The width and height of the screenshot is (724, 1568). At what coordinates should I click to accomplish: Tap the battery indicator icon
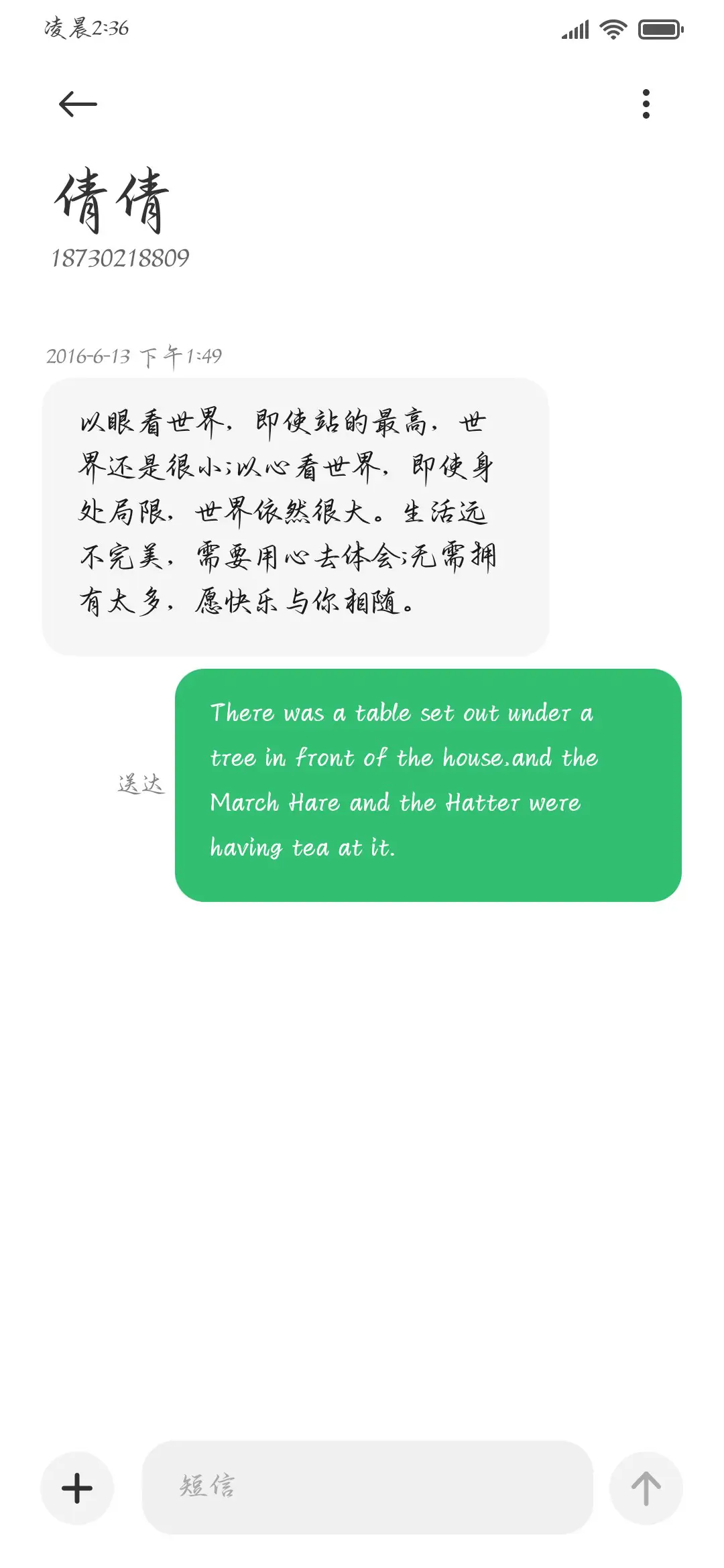(x=660, y=28)
